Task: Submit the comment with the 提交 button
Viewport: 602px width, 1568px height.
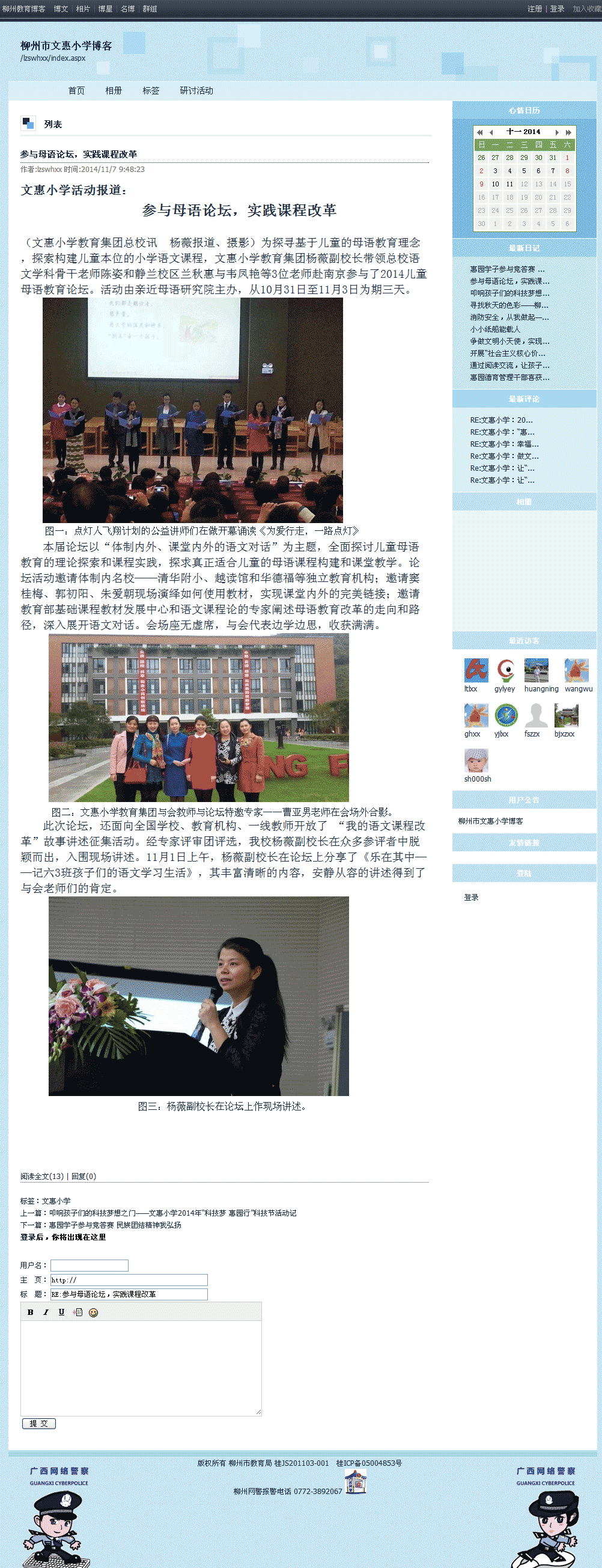Action: (x=39, y=1423)
